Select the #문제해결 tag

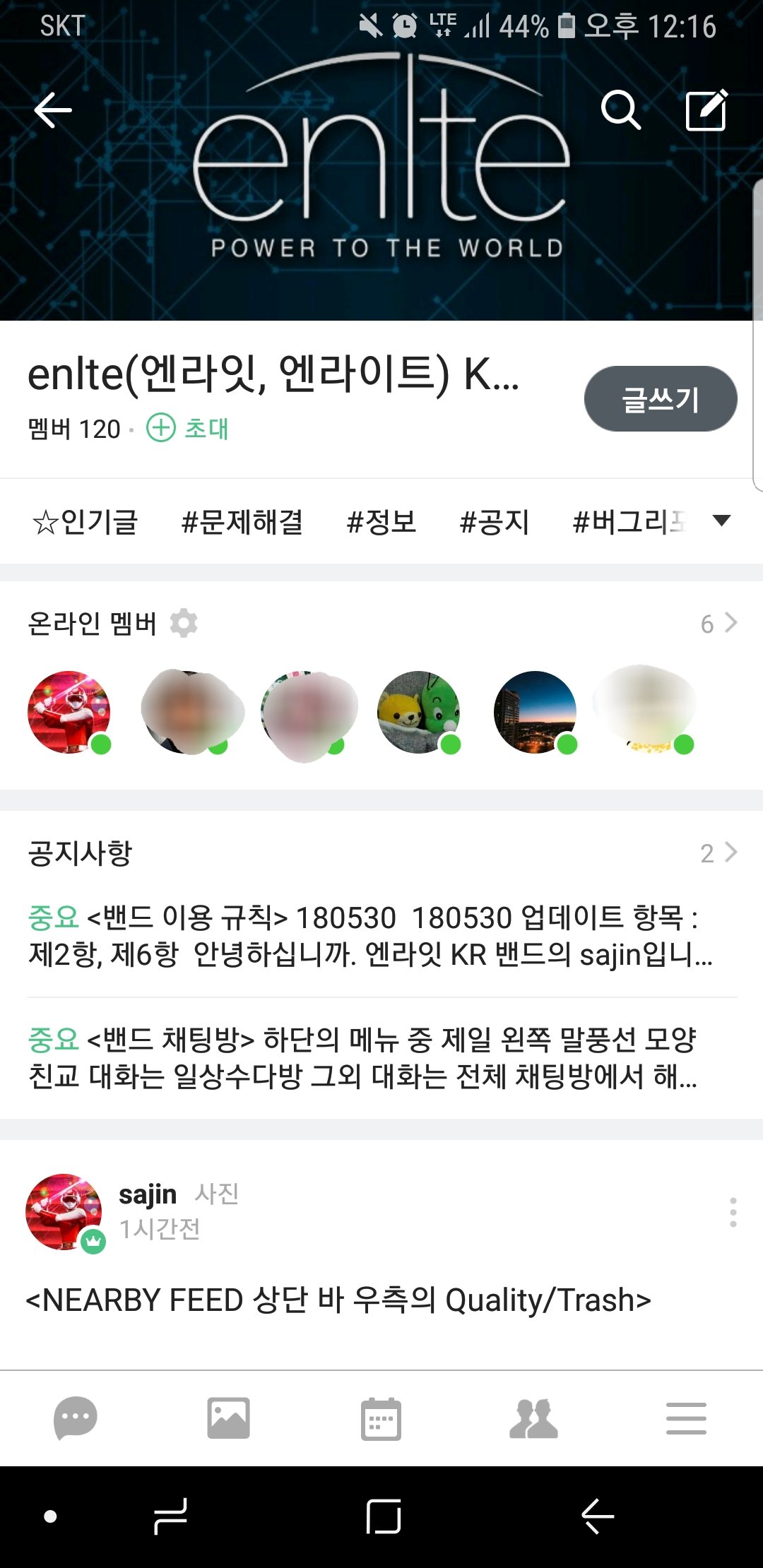[242, 522]
